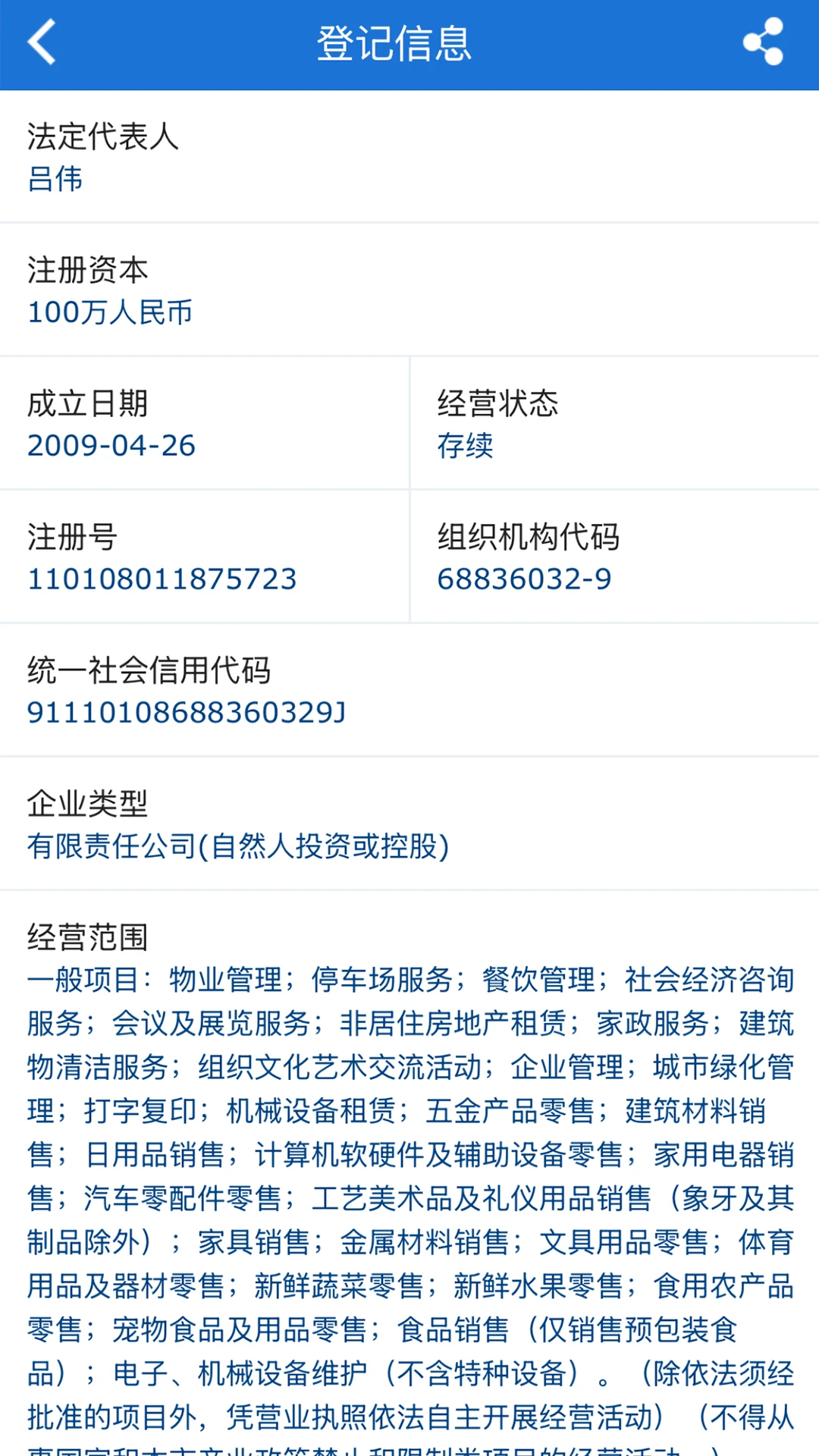Screen dimensions: 819x1456
Task: Tap the back arrow
Action: [42, 44]
